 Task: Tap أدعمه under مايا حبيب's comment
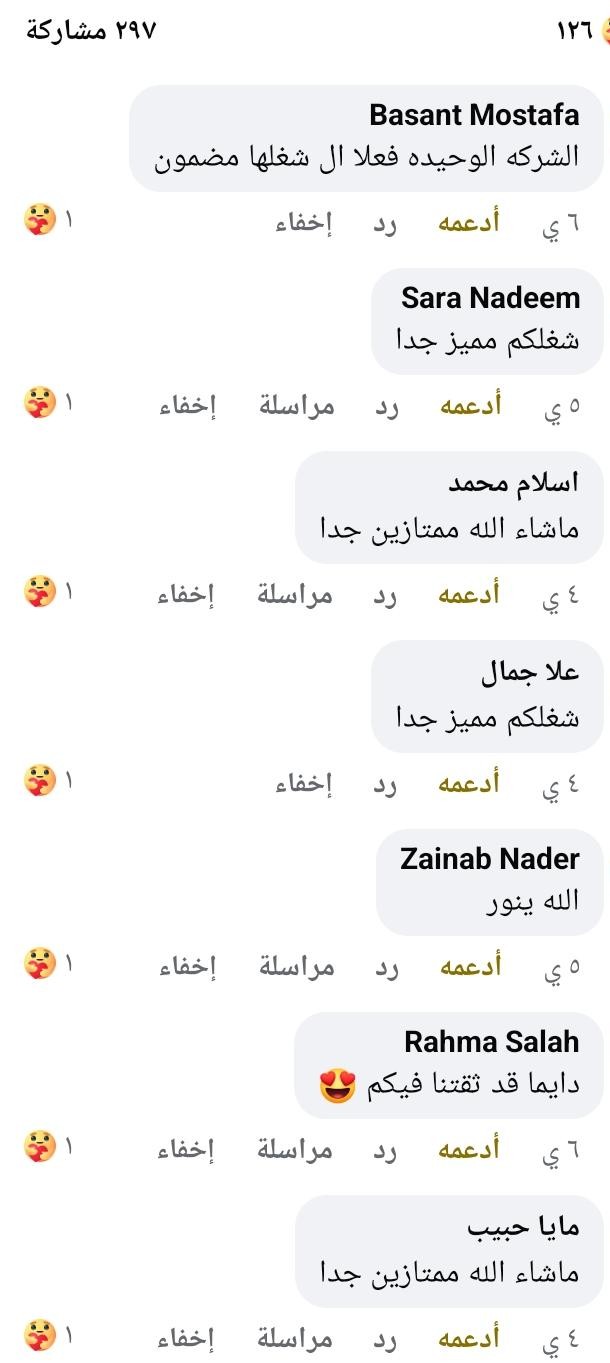[x=469, y=1338]
